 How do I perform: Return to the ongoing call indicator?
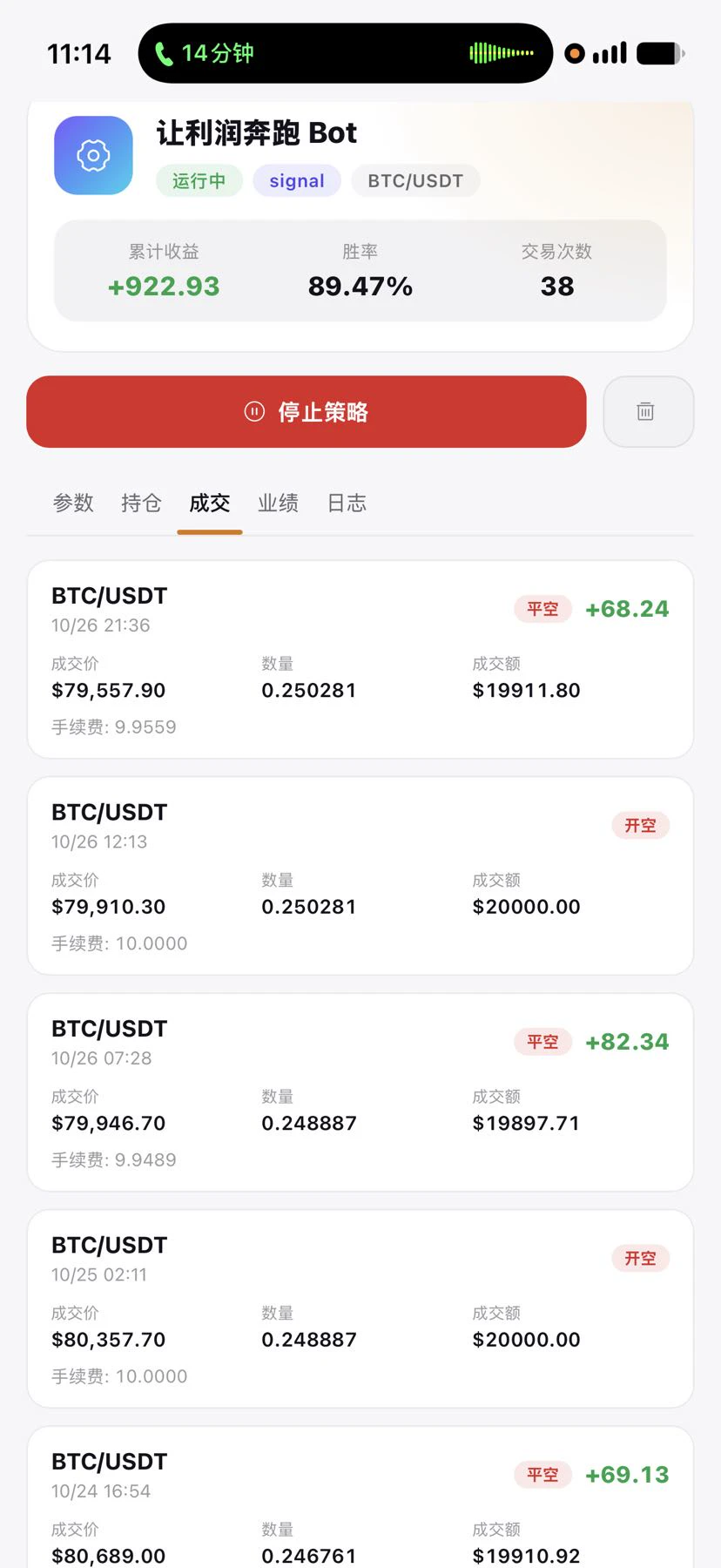(x=346, y=53)
